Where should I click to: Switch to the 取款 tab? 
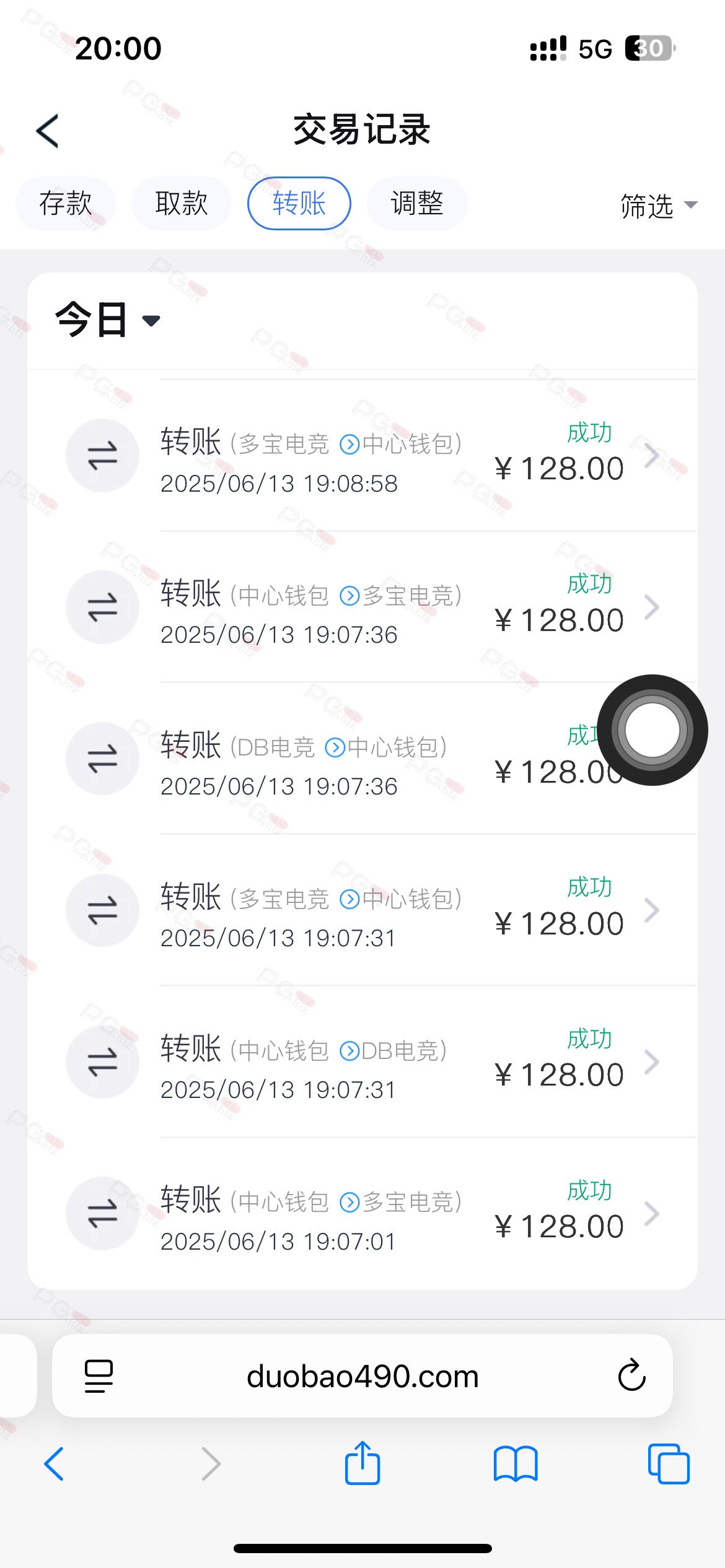pyautogui.click(x=182, y=203)
